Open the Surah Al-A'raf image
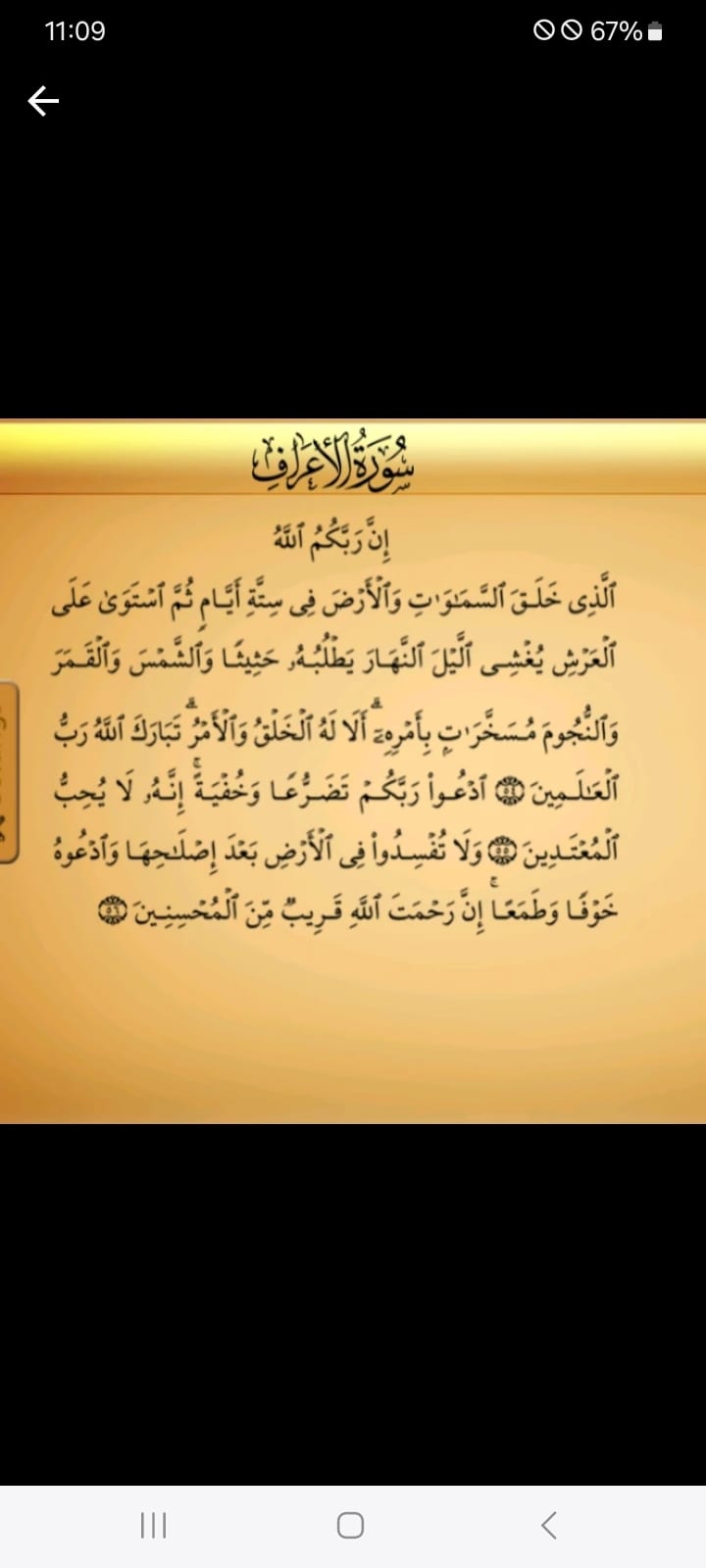706x1568 pixels. (x=353, y=771)
